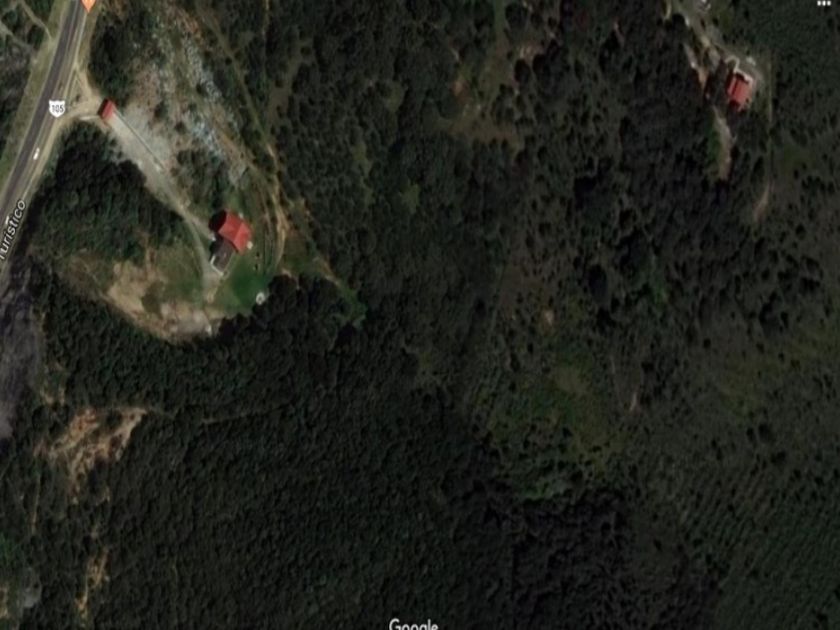840x630 pixels.
Task: Open the three-dot overflow menu
Action: coord(823,4)
